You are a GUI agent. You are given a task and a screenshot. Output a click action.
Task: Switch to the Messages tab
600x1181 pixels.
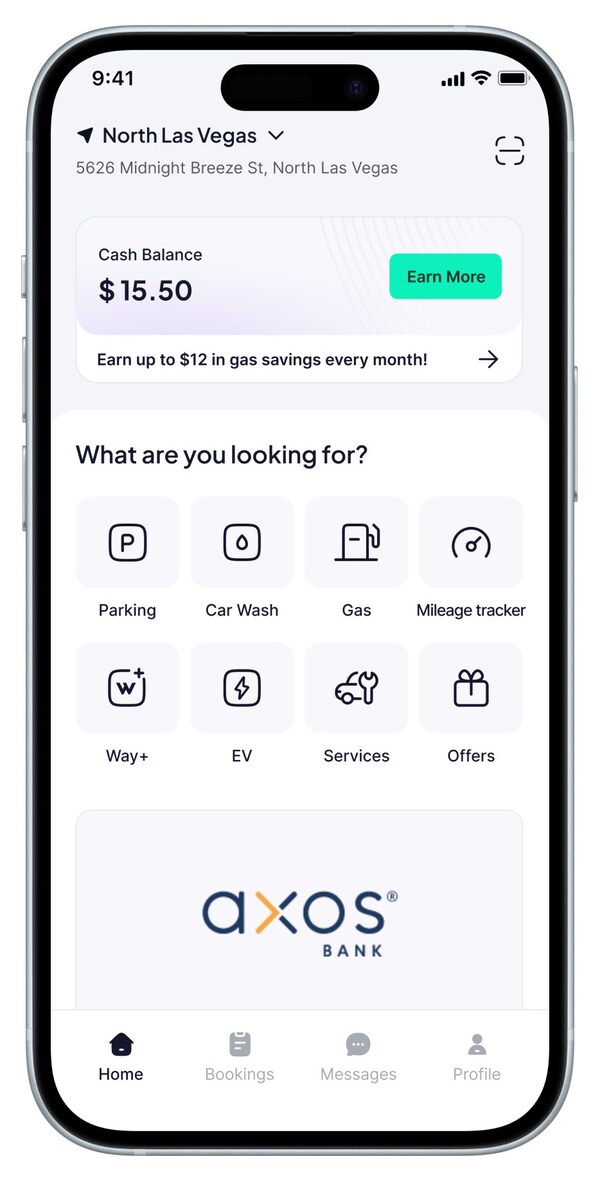(358, 1057)
